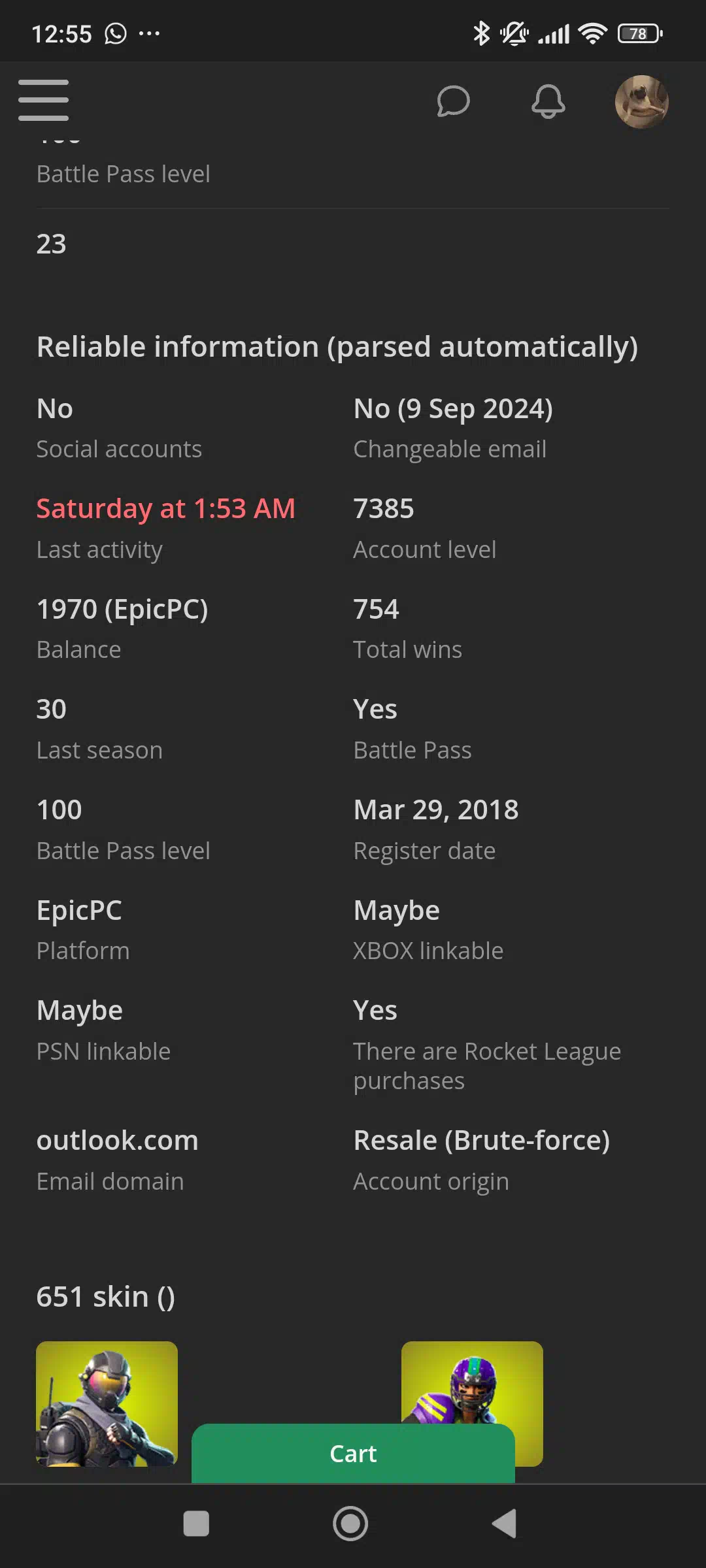
Task: Open the notifications bell
Action: coord(548,101)
